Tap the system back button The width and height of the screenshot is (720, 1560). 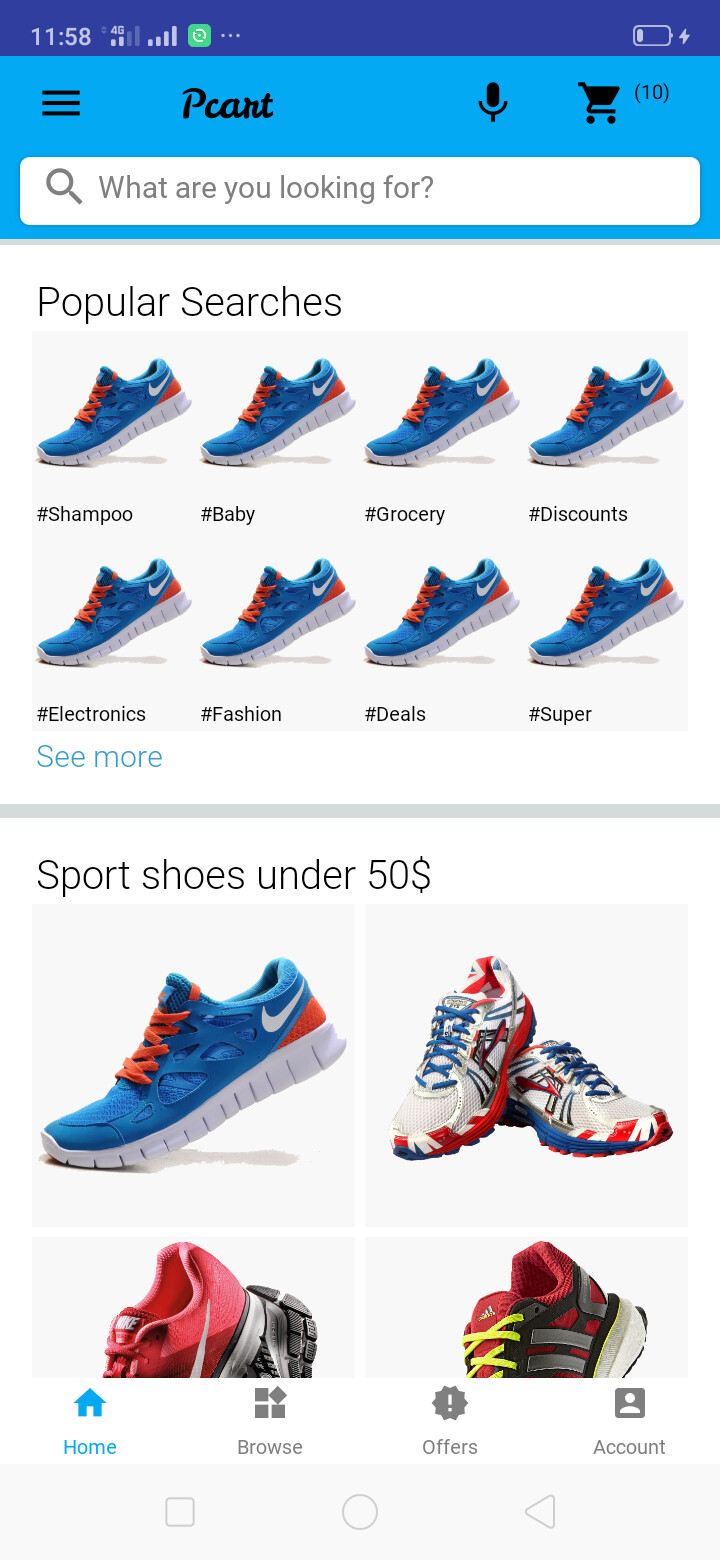[x=540, y=1511]
